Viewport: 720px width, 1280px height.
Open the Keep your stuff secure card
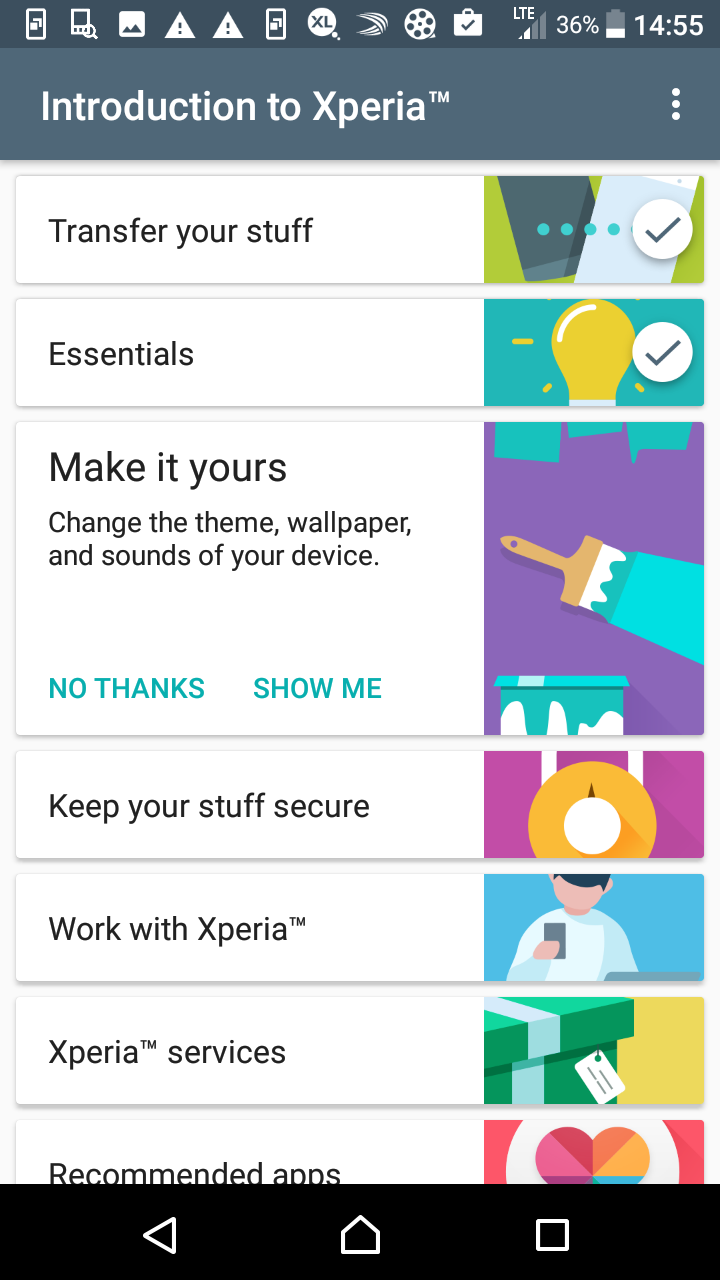tap(360, 805)
